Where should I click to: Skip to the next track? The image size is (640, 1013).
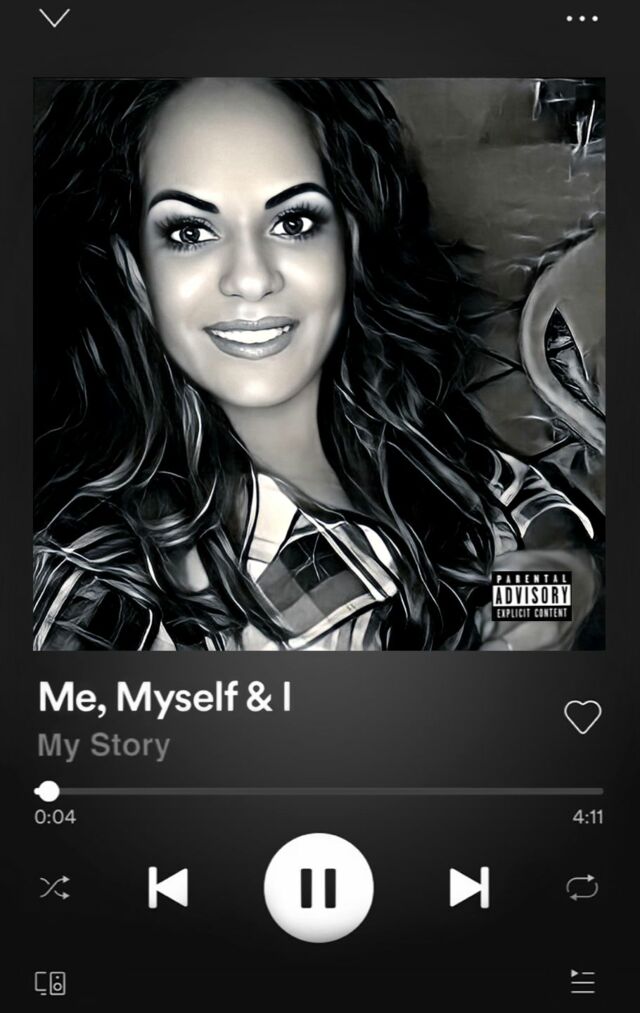coord(469,887)
